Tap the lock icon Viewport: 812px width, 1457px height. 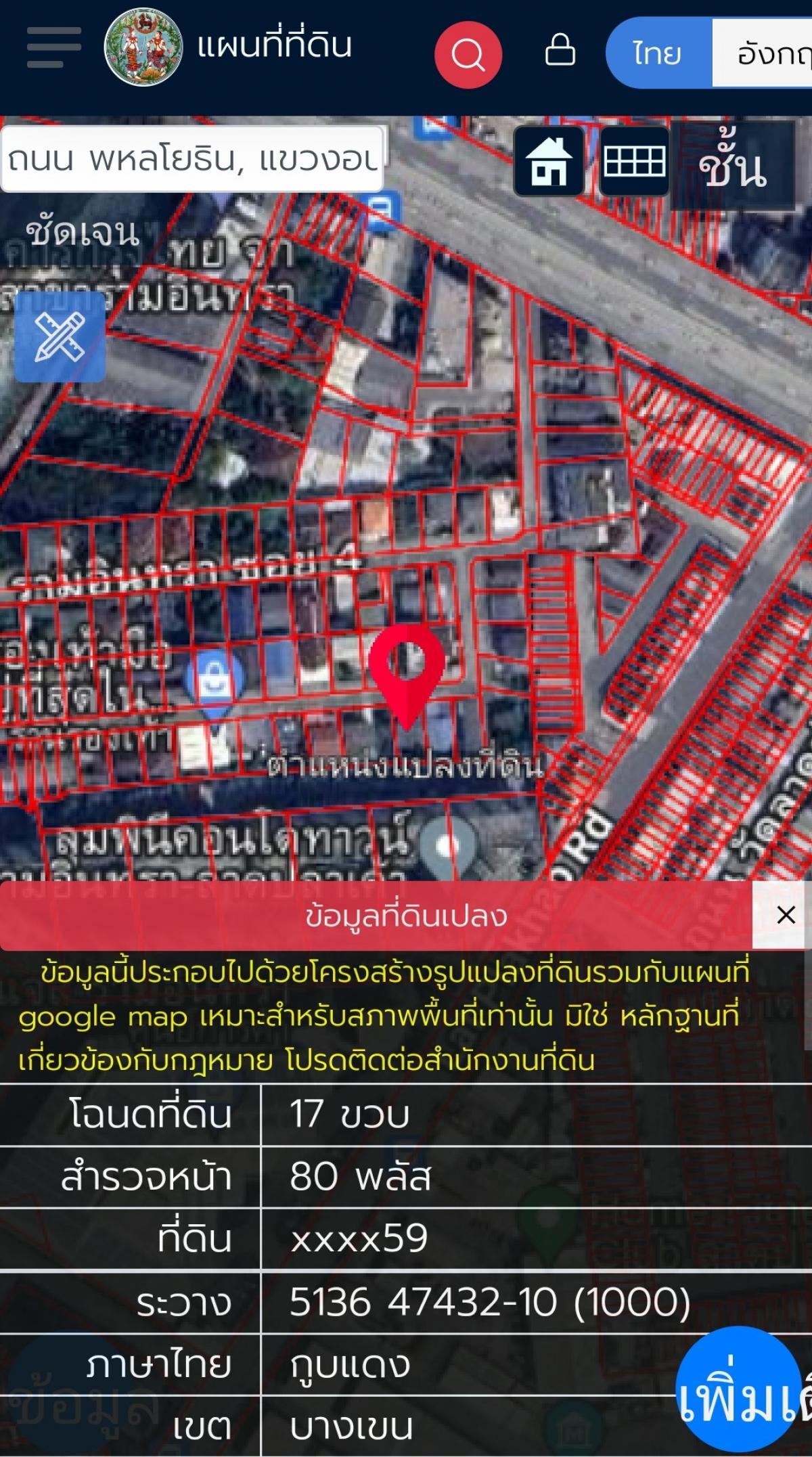tap(560, 50)
